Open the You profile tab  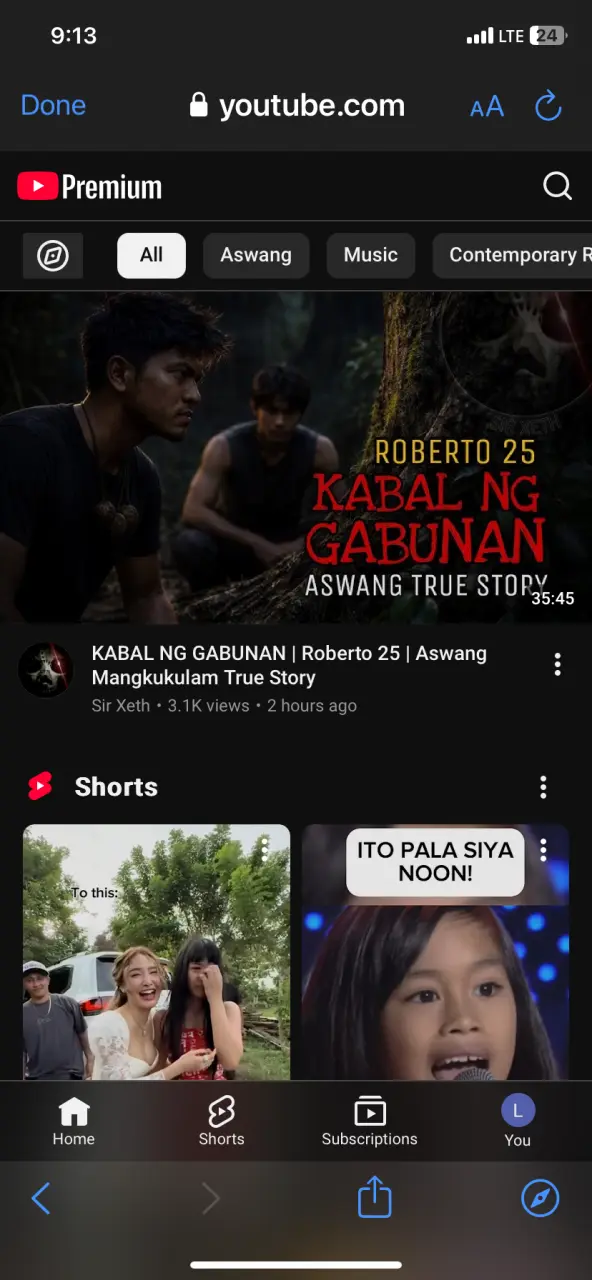(517, 1121)
